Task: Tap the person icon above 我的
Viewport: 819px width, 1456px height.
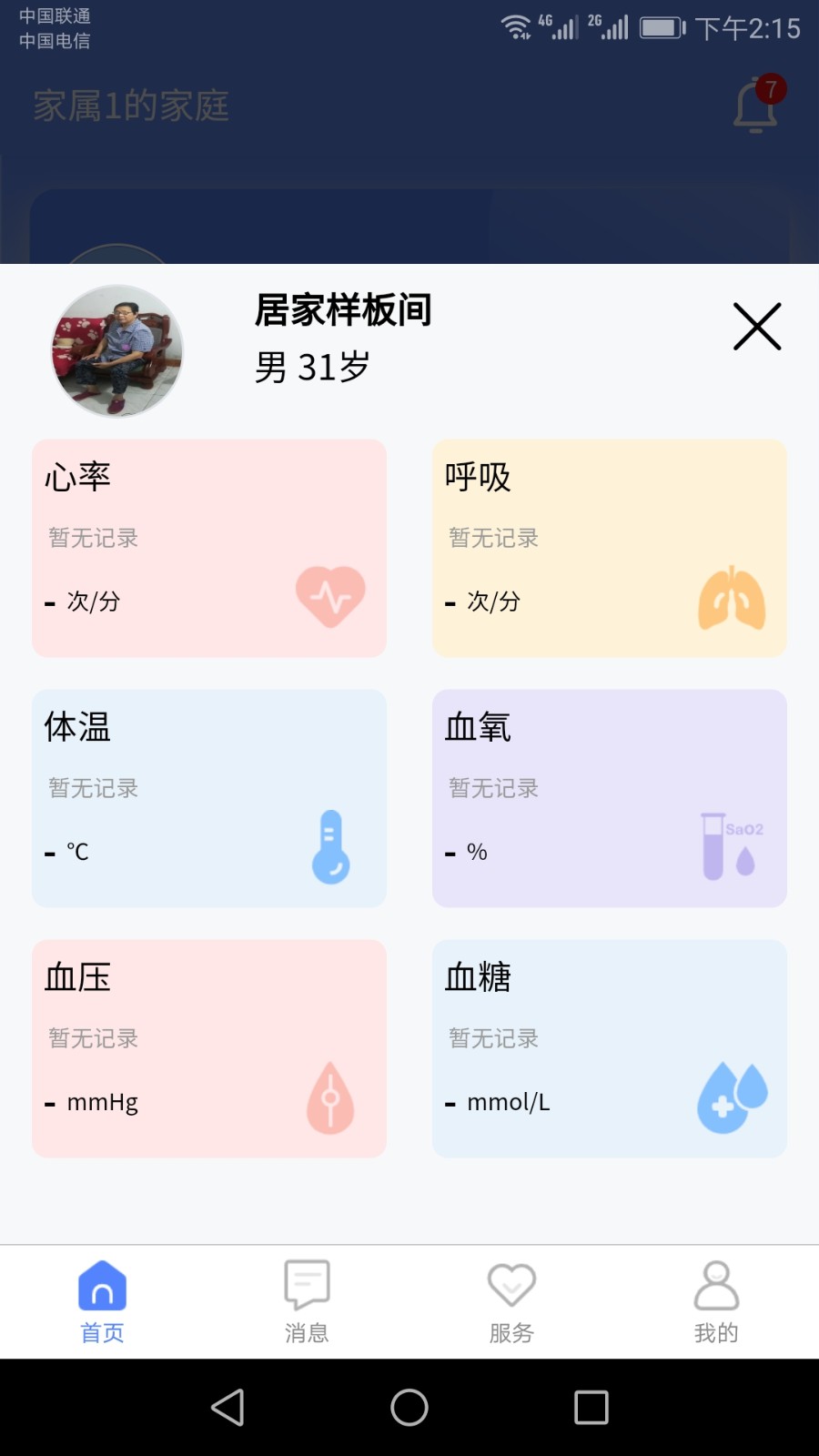Action: (x=716, y=1285)
